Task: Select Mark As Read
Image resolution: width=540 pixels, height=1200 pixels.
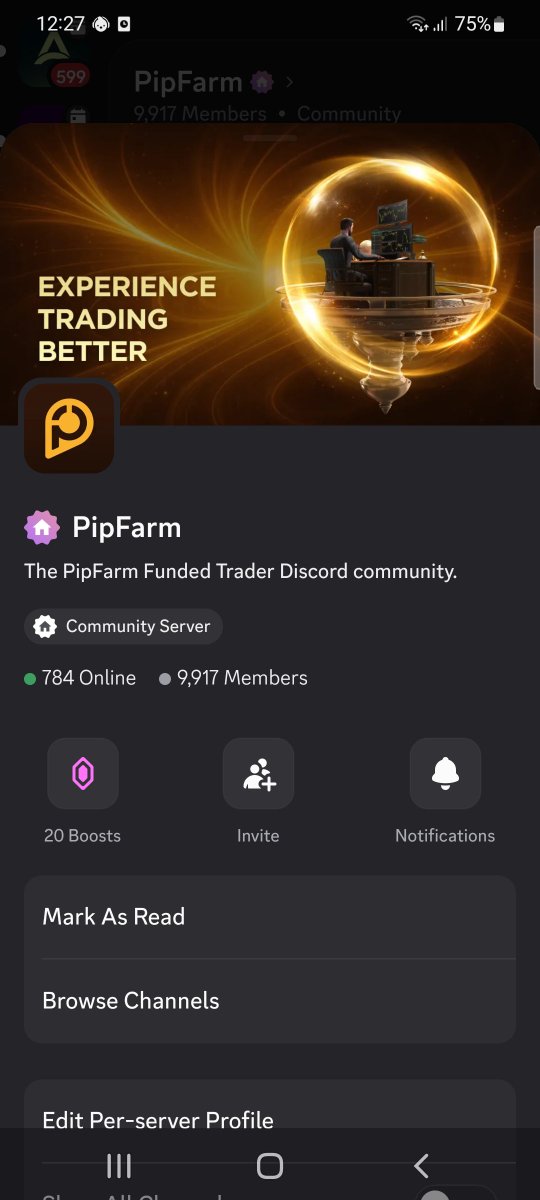Action: click(x=270, y=917)
